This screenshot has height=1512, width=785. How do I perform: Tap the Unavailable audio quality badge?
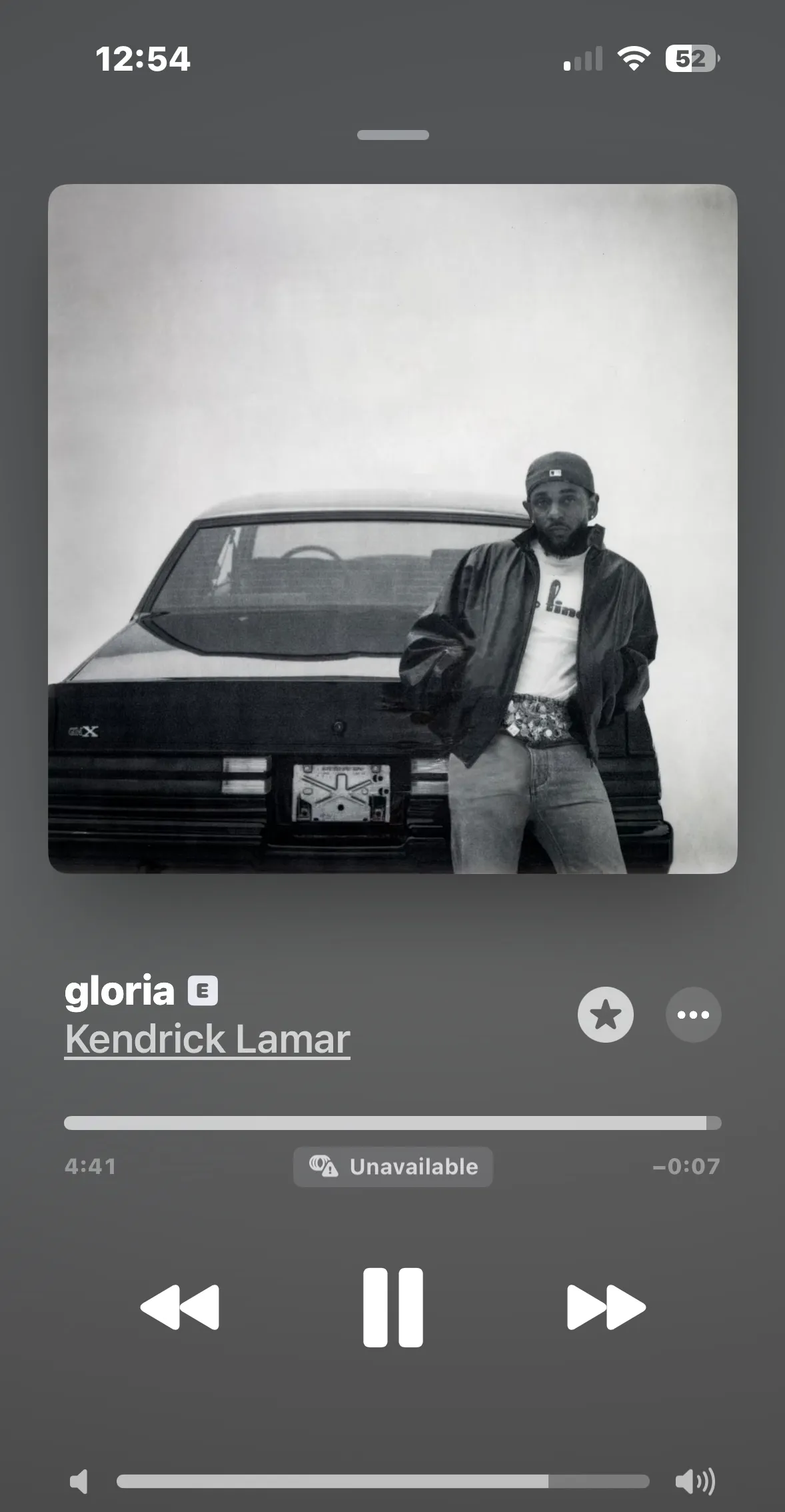click(x=393, y=1167)
